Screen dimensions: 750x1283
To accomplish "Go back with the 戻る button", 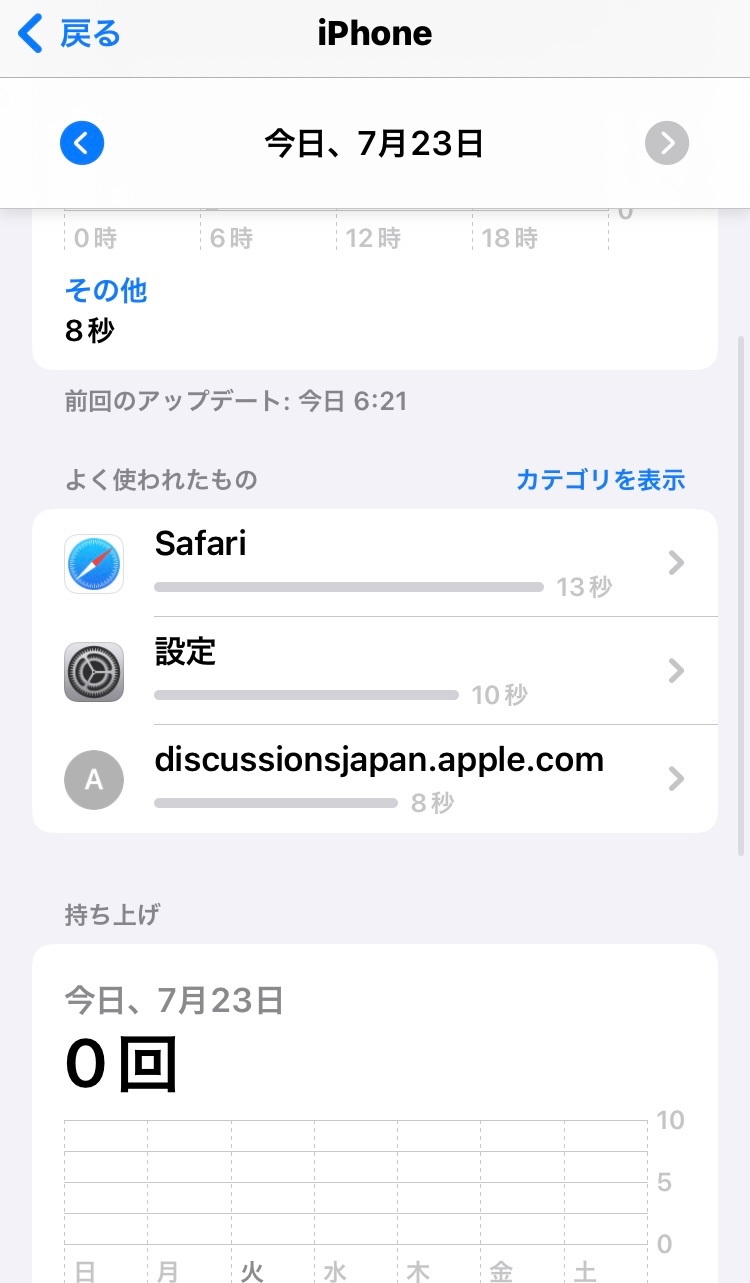I will [70, 34].
